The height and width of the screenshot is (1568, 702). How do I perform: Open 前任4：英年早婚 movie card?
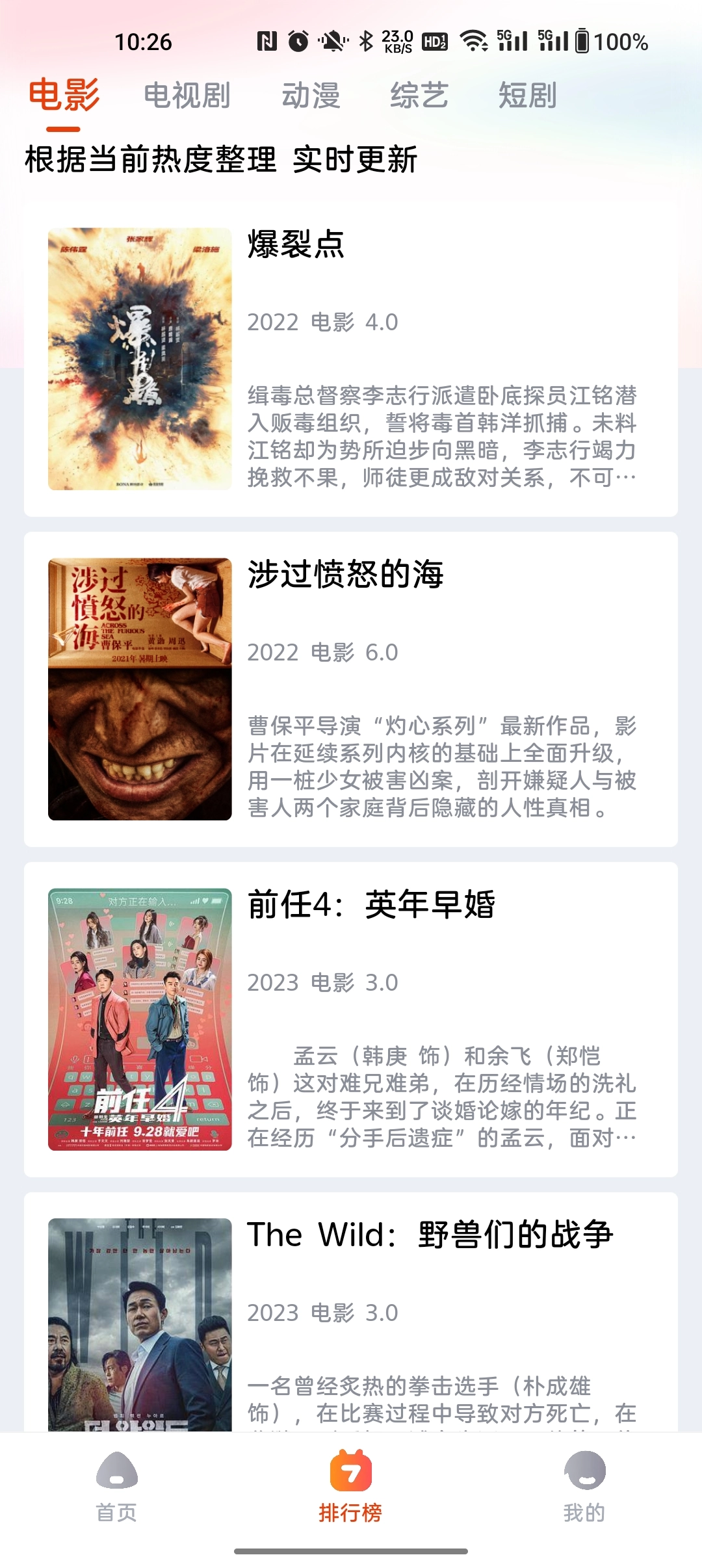(351, 1019)
